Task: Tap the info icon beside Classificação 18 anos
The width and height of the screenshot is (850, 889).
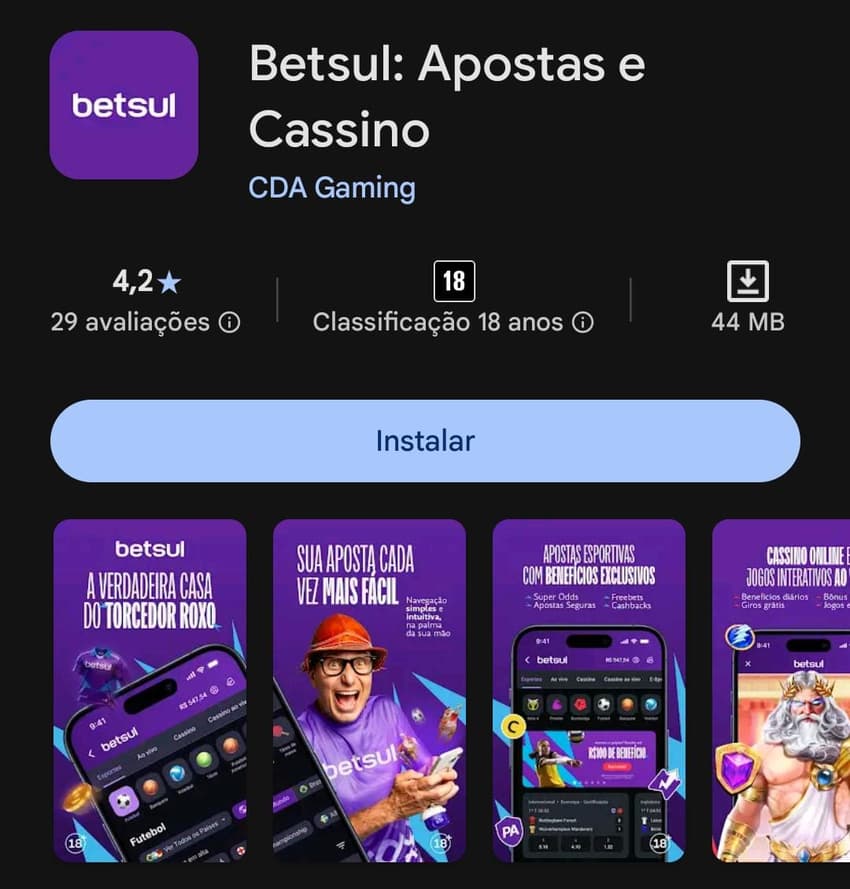Action: [x=583, y=322]
